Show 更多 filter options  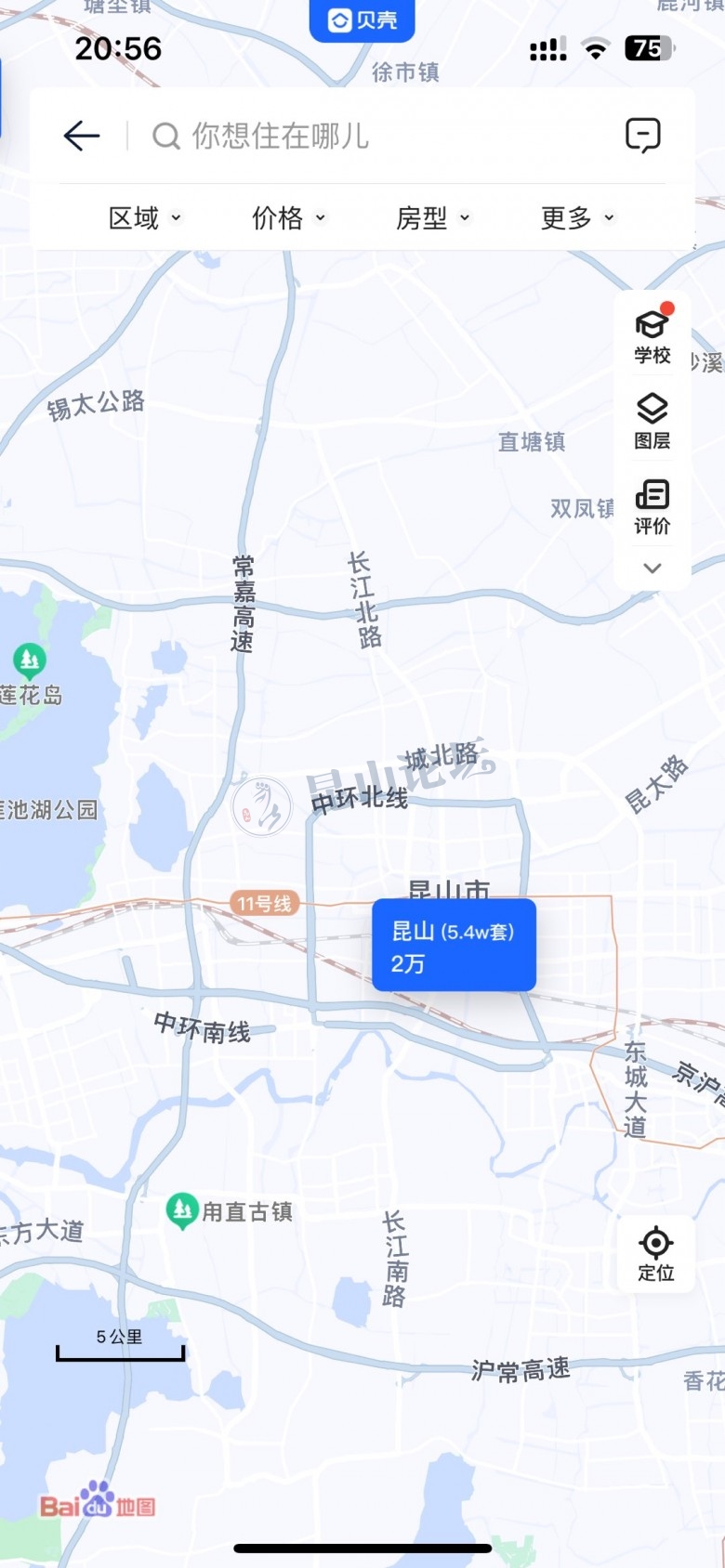click(x=577, y=218)
